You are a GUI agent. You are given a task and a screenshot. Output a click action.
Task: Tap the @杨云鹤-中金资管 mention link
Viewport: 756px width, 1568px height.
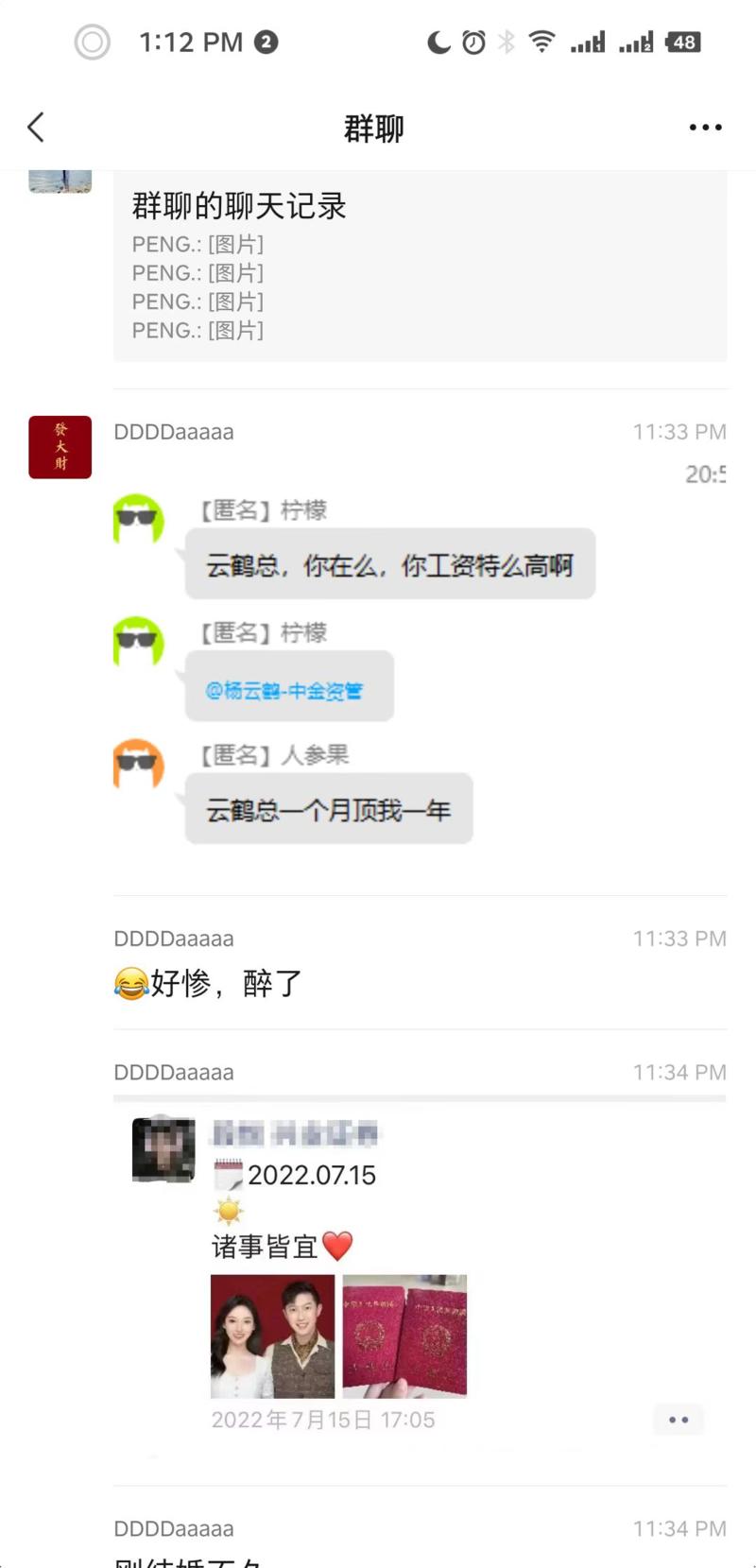tap(289, 687)
